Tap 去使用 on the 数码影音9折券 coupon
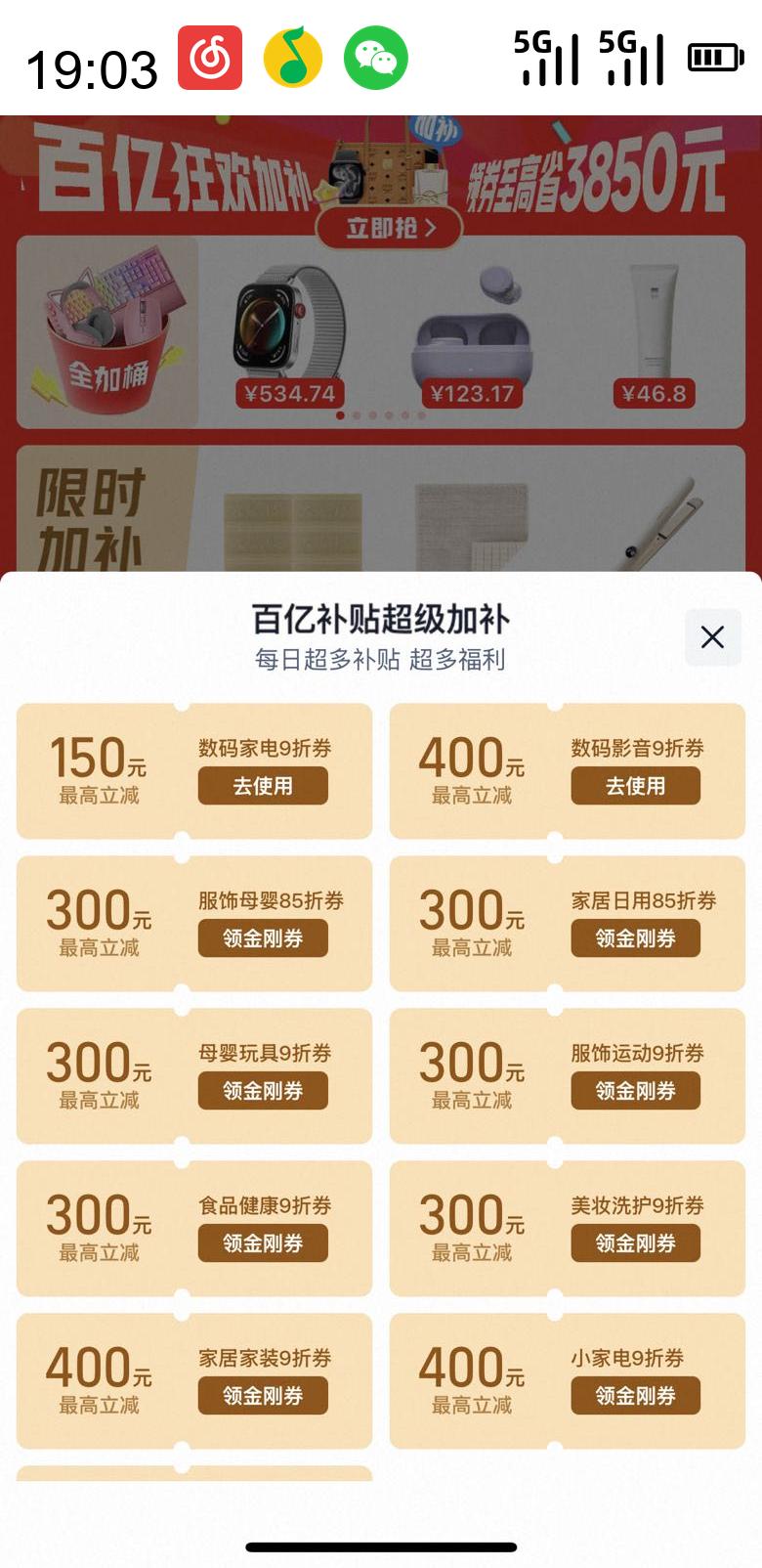Image resolution: width=762 pixels, height=1568 pixels. tap(635, 786)
